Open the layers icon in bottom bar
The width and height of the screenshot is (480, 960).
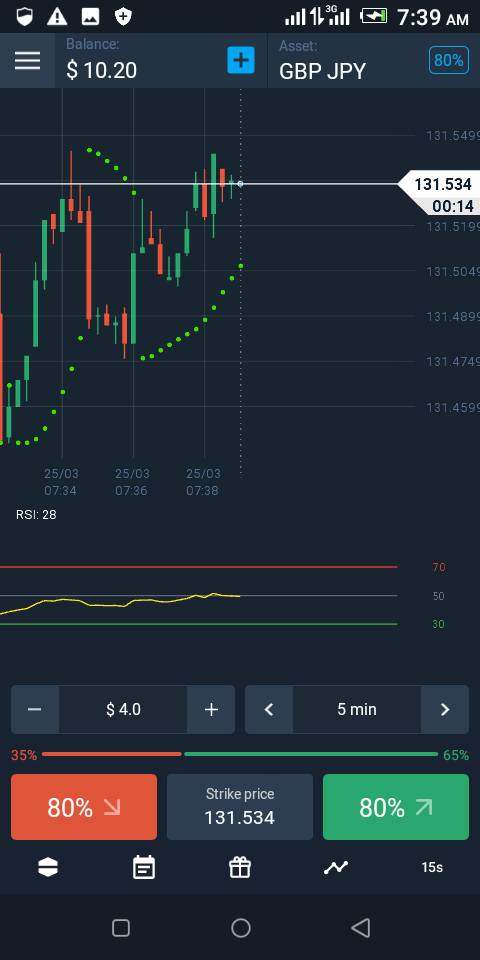coord(48,867)
